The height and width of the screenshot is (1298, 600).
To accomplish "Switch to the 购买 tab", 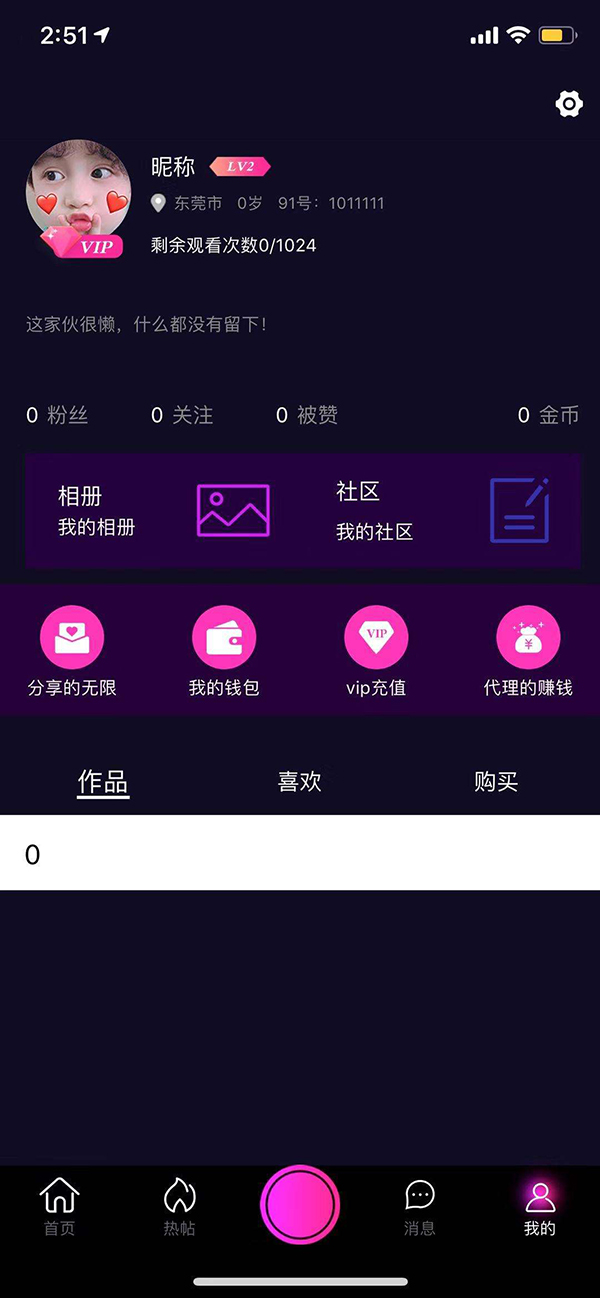I will click(x=496, y=782).
